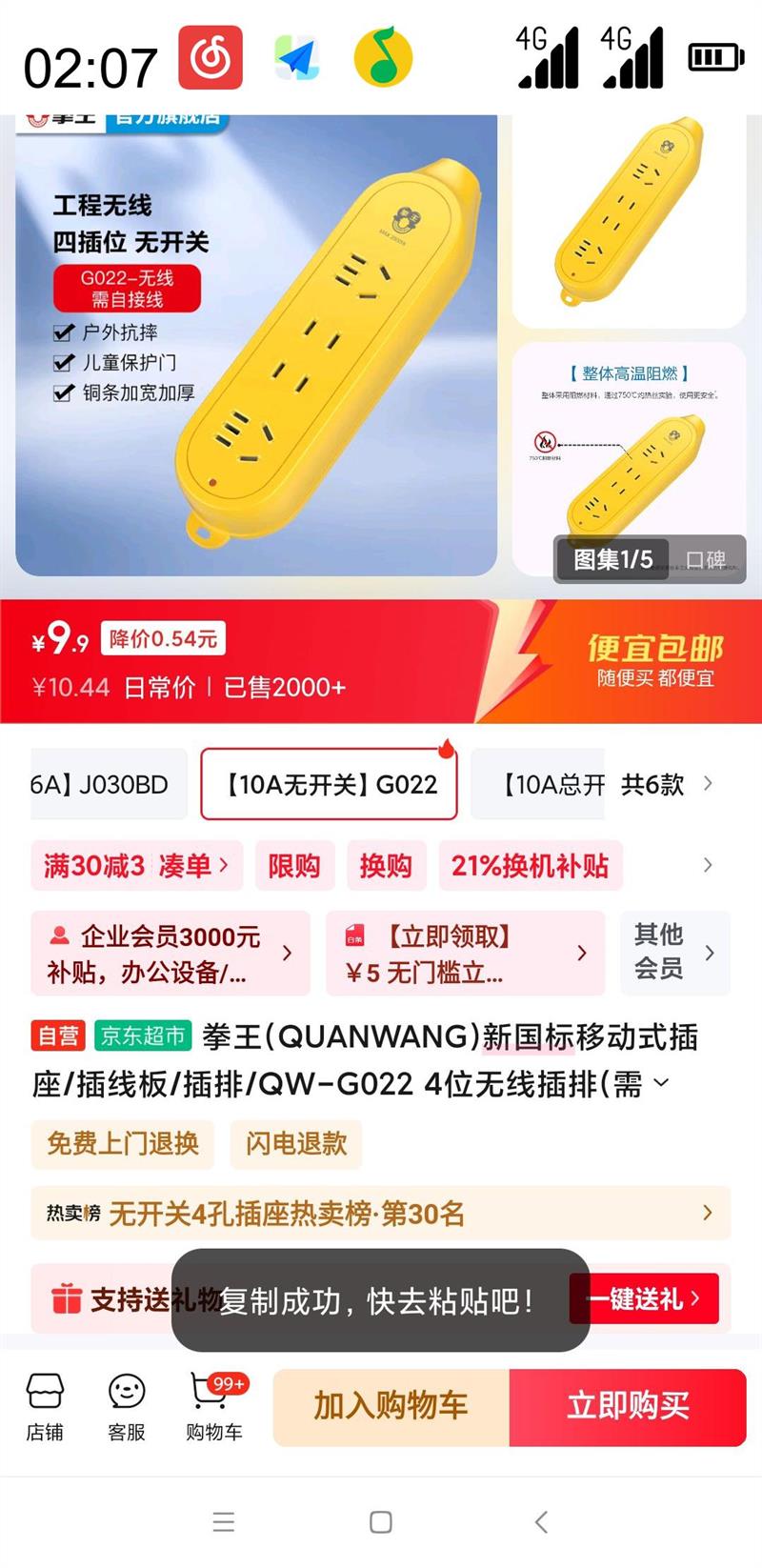
Task: Tap the Android home navigation button
Action: [x=381, y=1522]
